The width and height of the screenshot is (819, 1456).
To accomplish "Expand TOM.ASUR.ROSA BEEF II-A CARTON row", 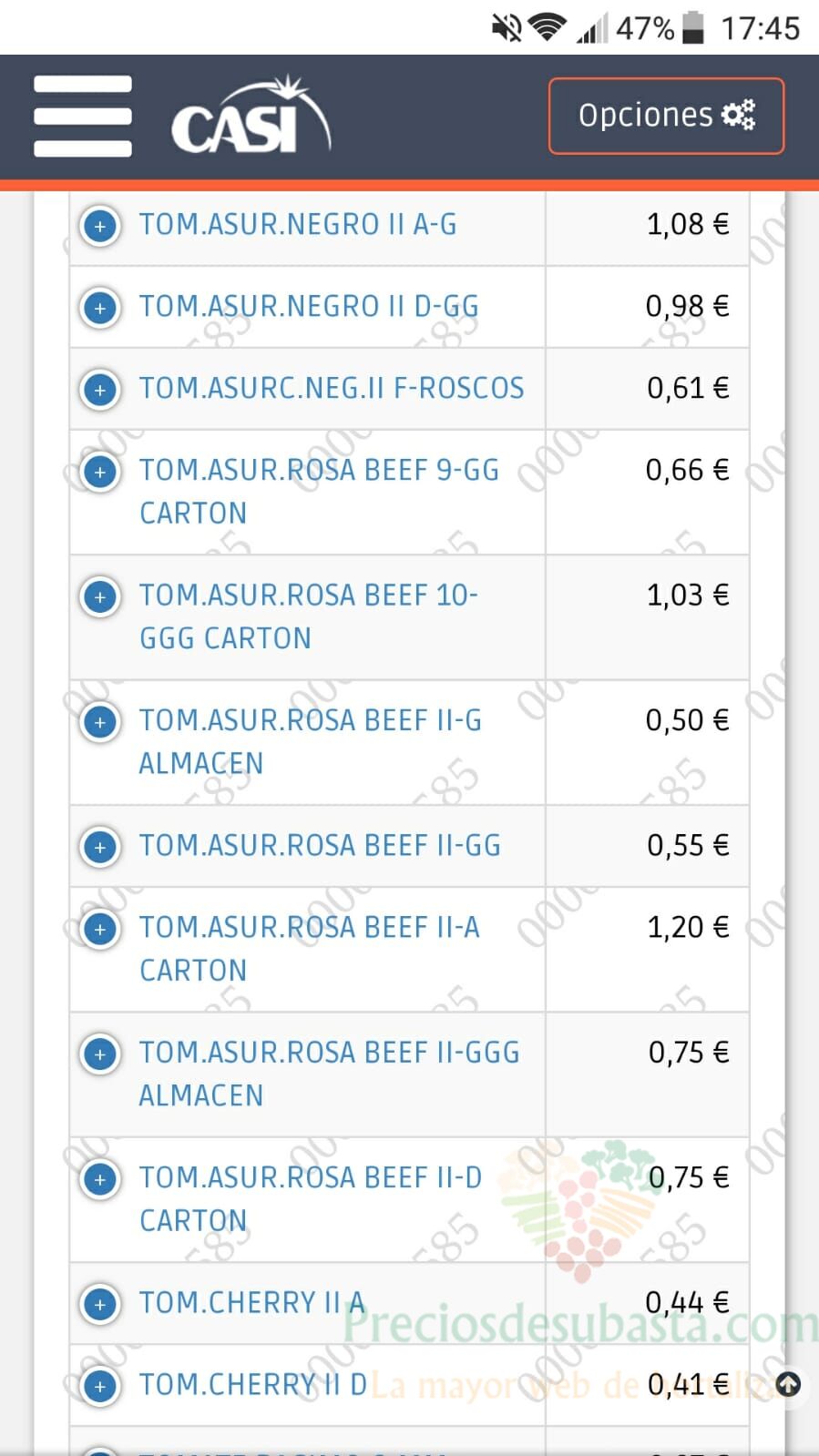I will pyautogui.click(x=100, y=929).
